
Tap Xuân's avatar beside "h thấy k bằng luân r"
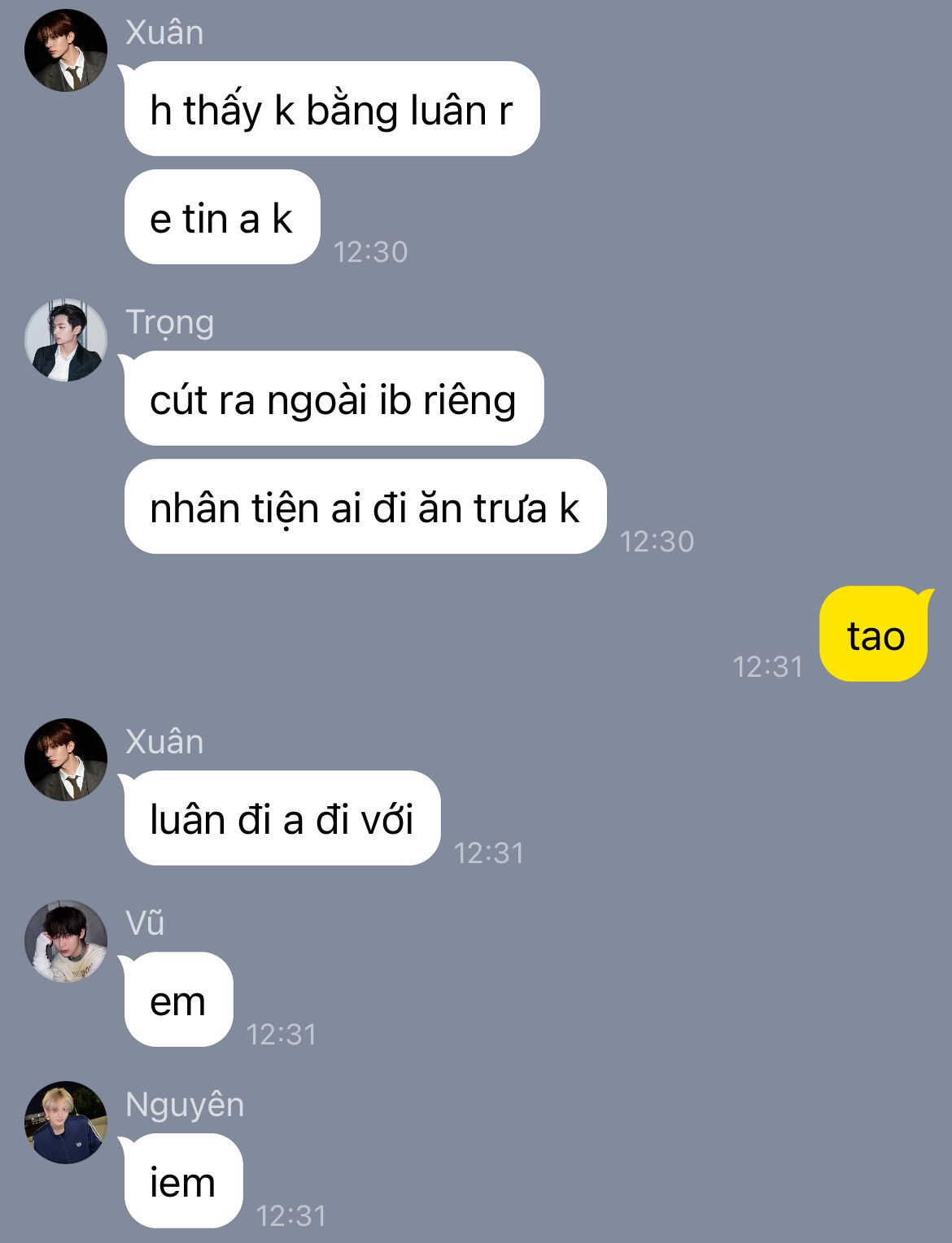coord(66,50)
